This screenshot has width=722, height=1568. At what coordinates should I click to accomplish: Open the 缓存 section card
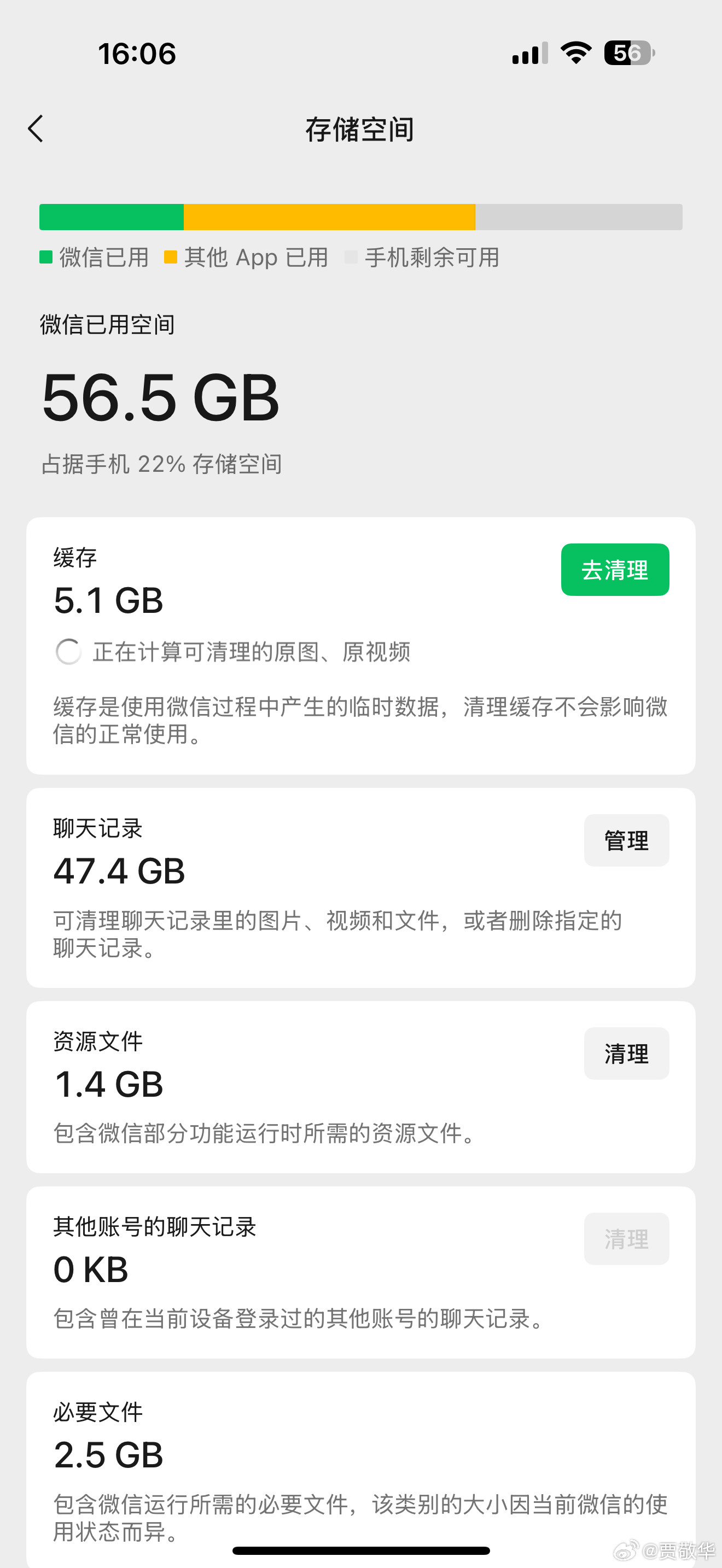(x=243, y=602)
